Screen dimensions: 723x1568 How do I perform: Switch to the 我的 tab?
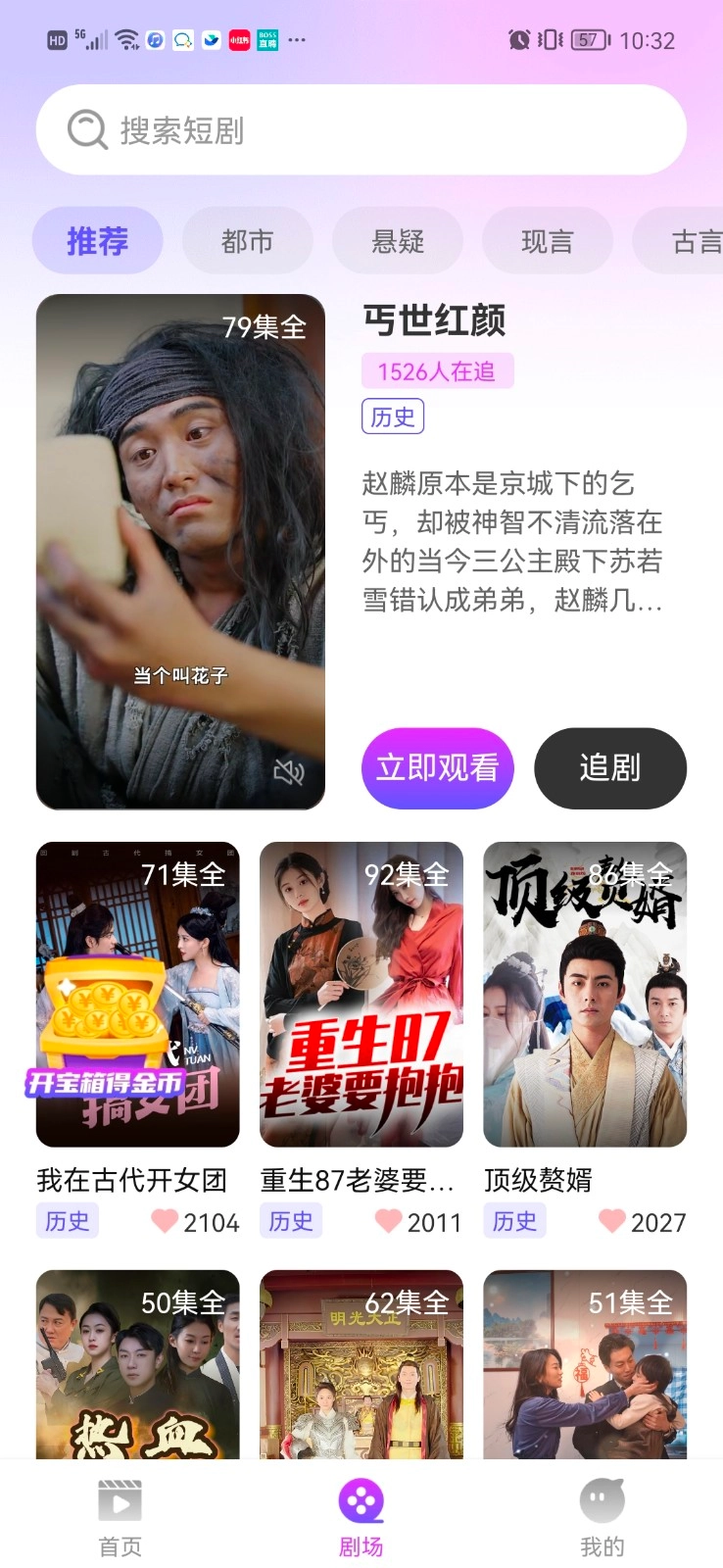coord(602,1517)
